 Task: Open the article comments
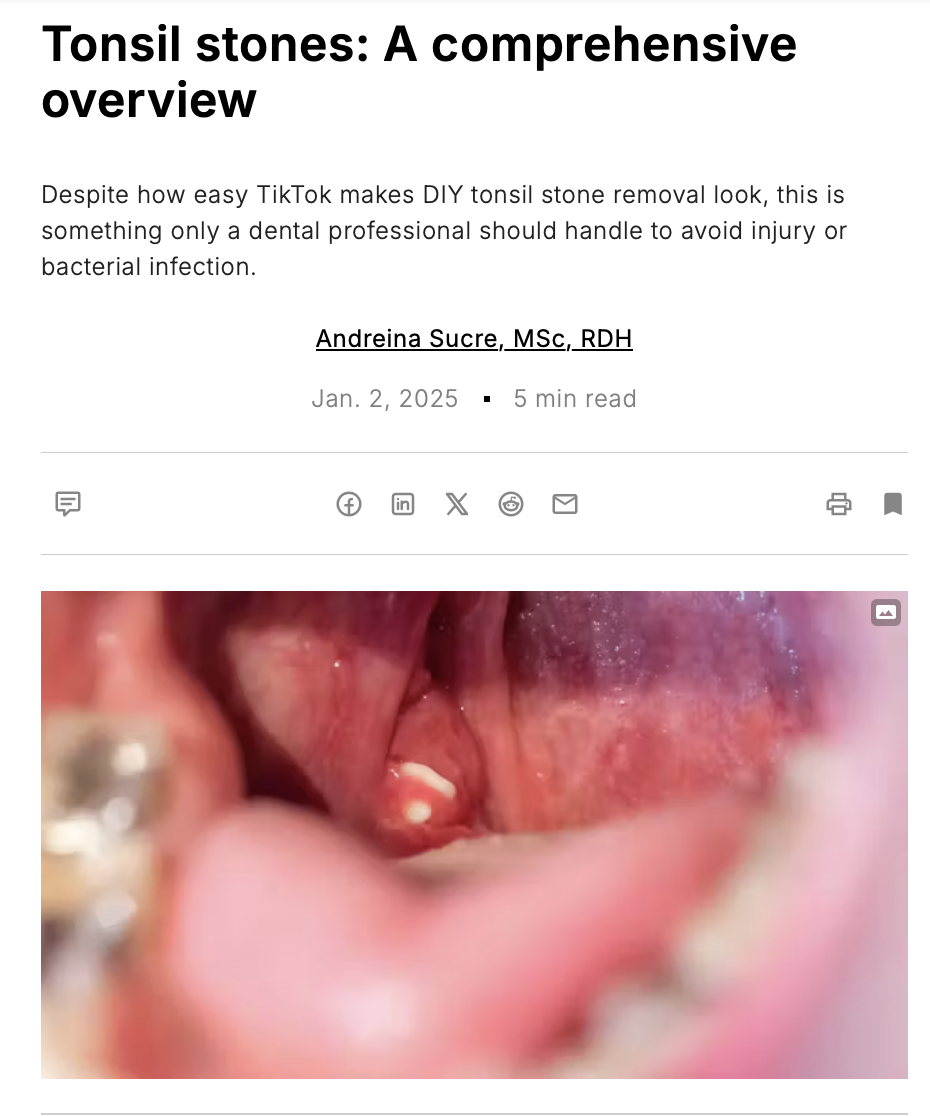68,504
